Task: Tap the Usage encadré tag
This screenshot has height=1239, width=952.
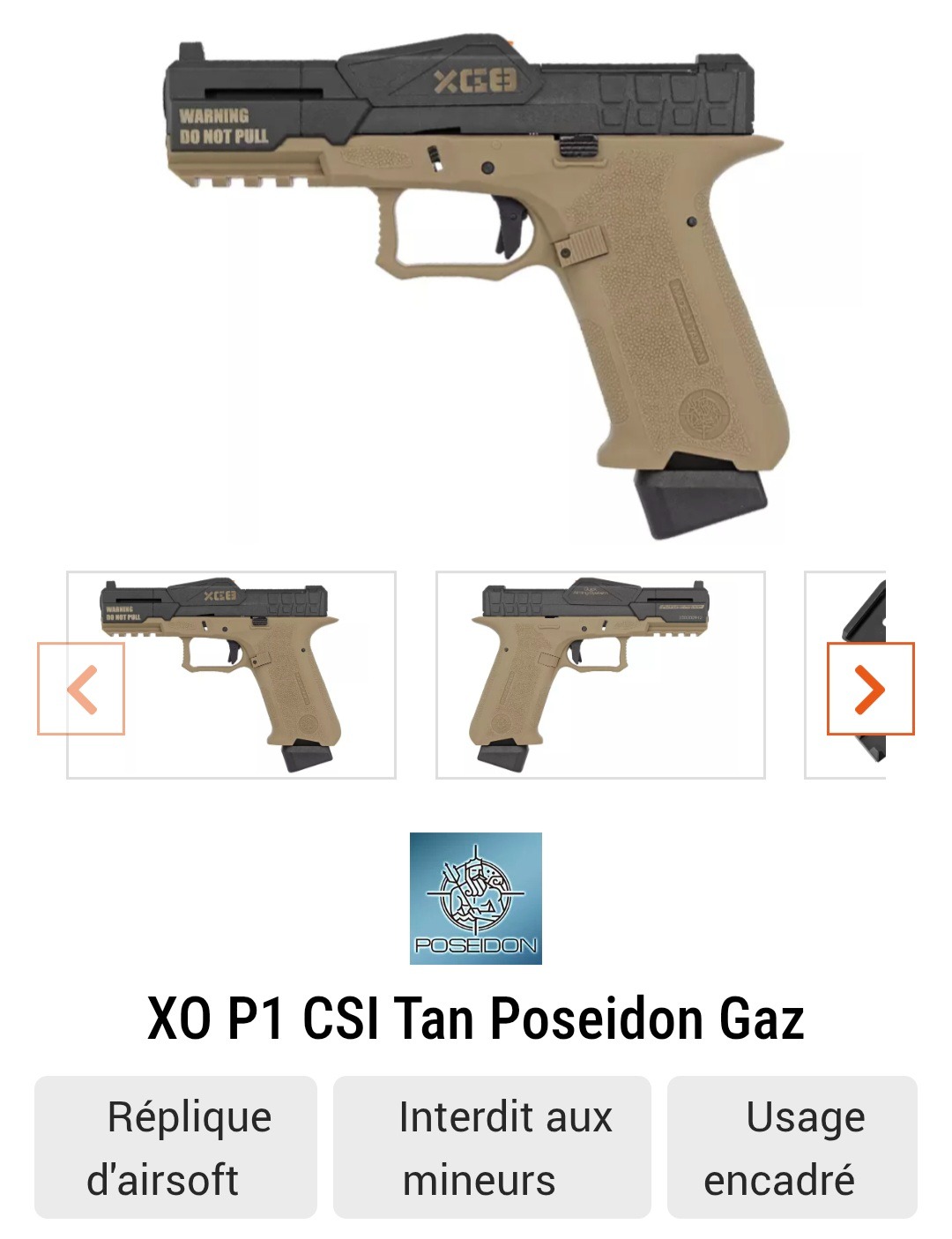Action: point(792,1147)
